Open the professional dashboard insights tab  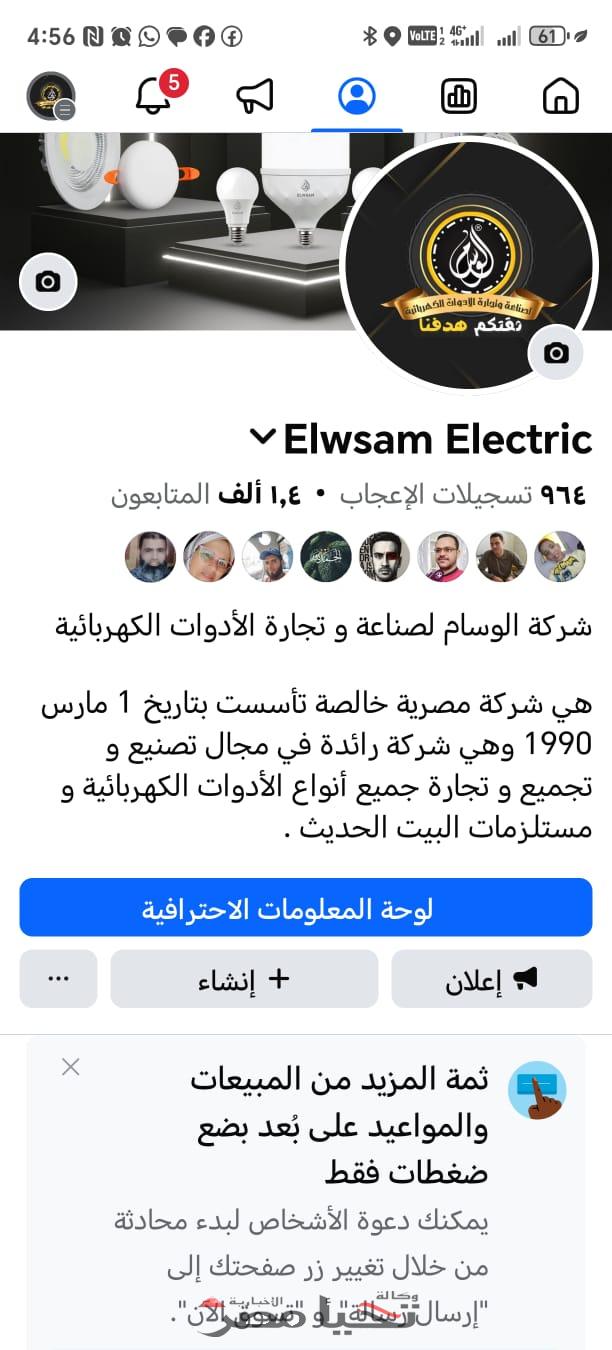click(x=459, y=96)
